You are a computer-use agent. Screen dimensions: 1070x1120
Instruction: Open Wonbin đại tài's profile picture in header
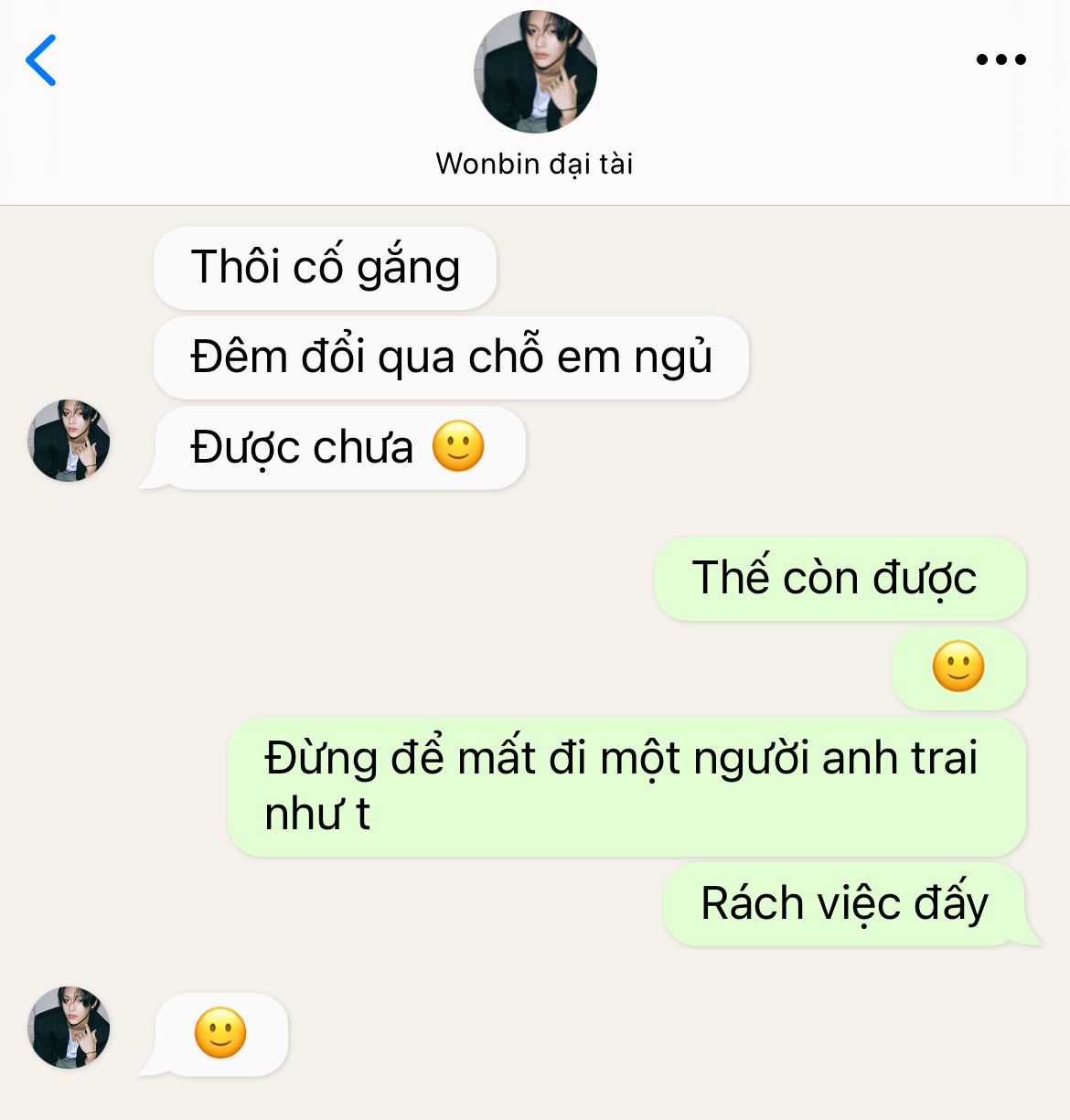535,72
